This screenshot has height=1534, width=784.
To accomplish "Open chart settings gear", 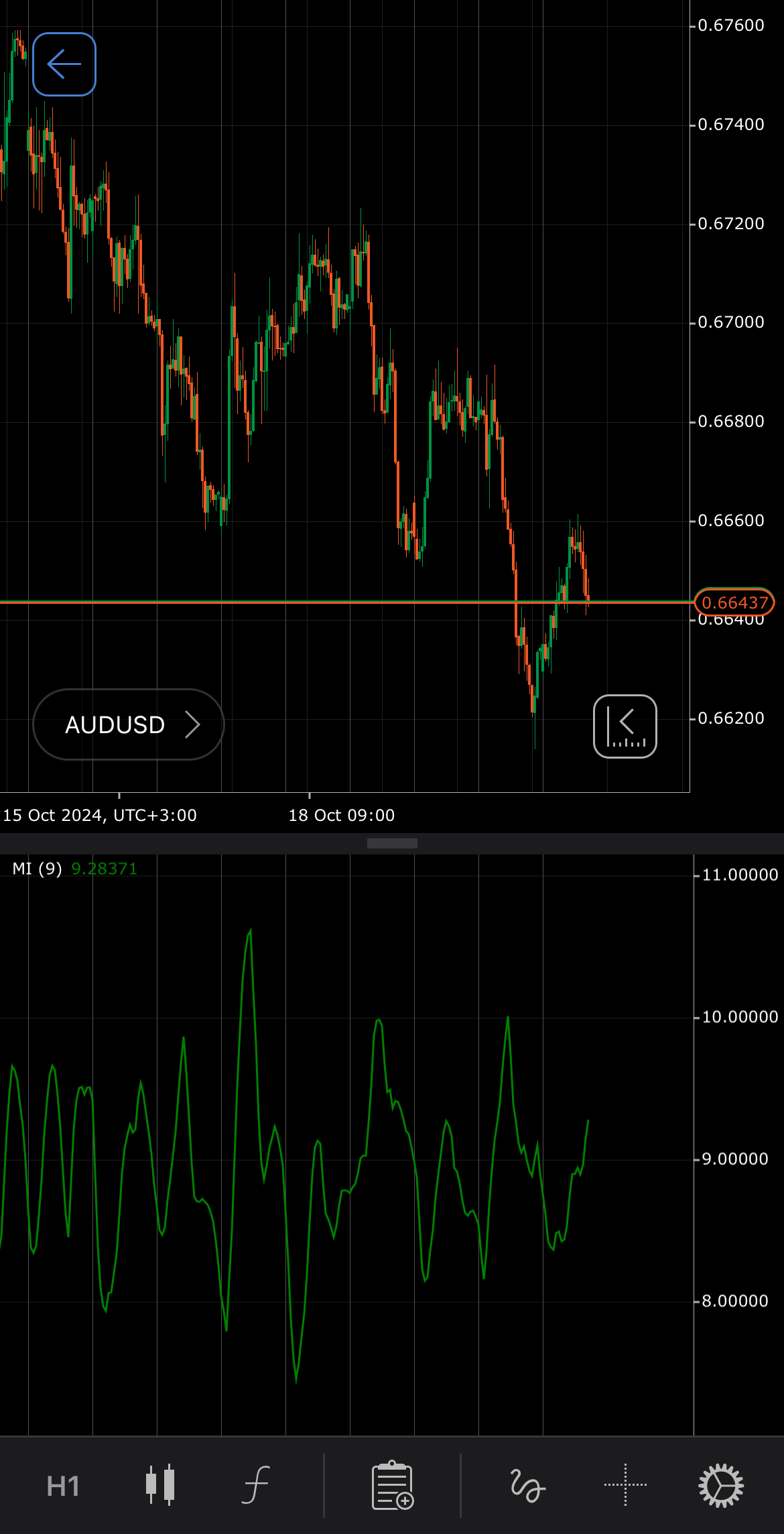I will tap(721, 1485).
